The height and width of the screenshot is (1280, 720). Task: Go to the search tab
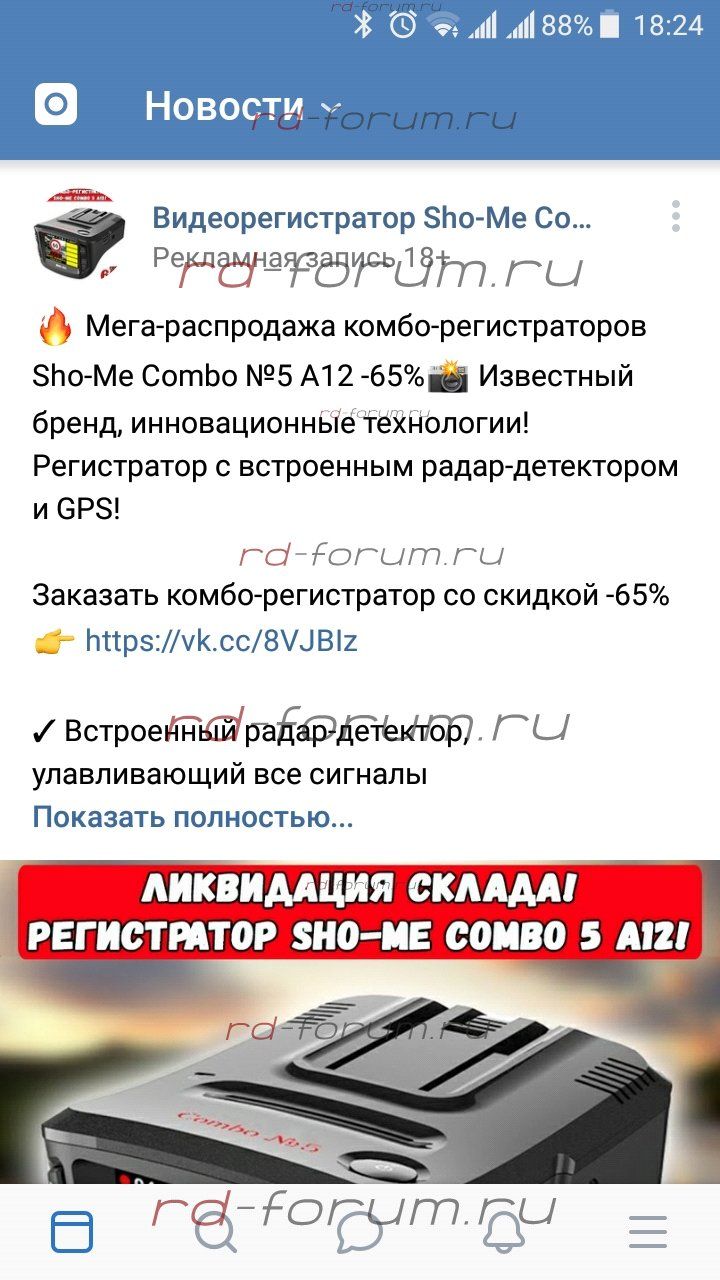pyautogui.click(x=216, y=1232)
